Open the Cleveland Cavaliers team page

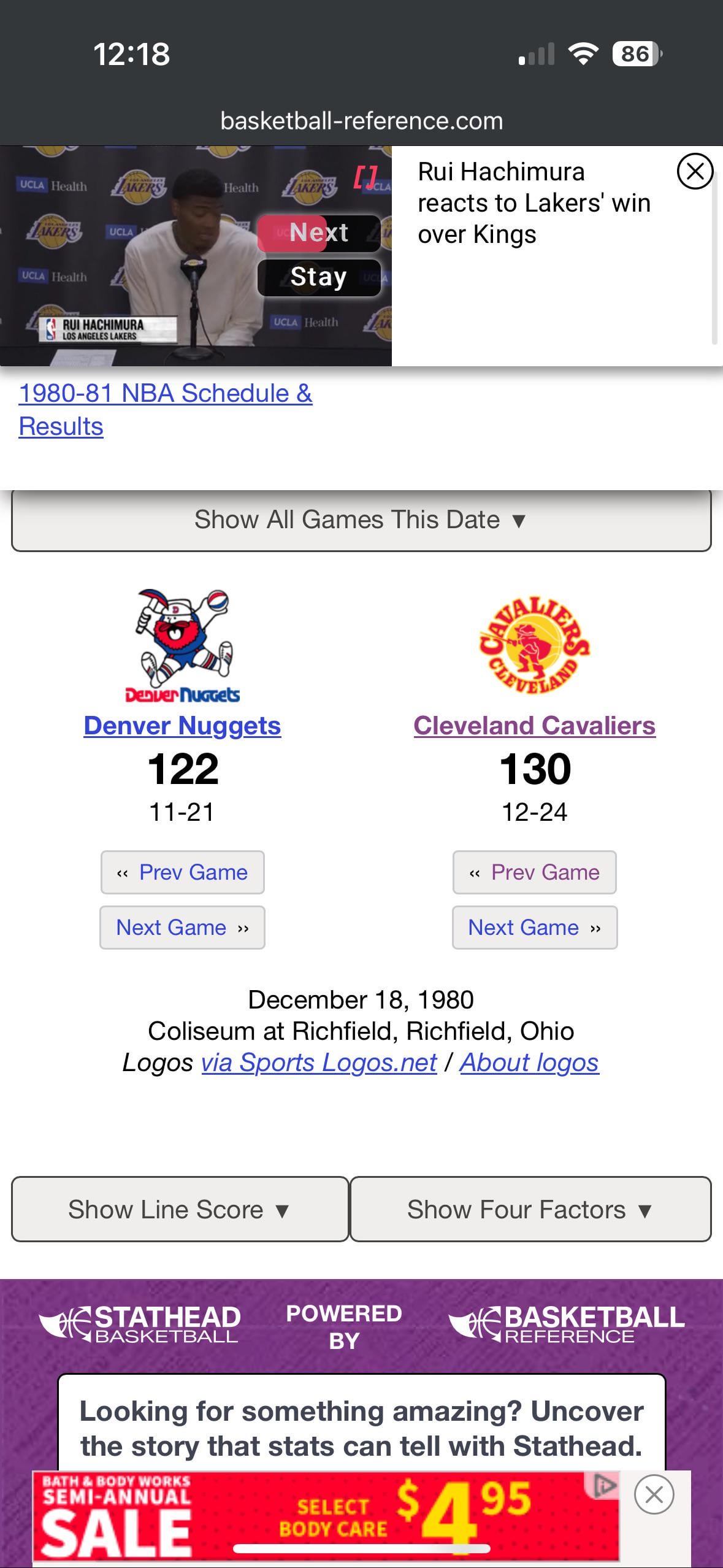[534, 726]
